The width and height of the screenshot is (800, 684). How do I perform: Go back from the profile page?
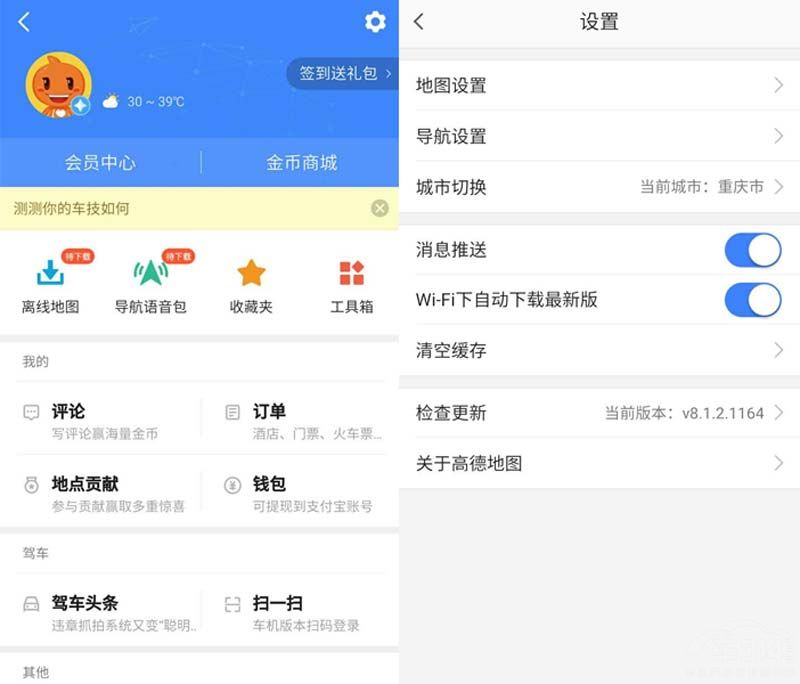(24, 22)
